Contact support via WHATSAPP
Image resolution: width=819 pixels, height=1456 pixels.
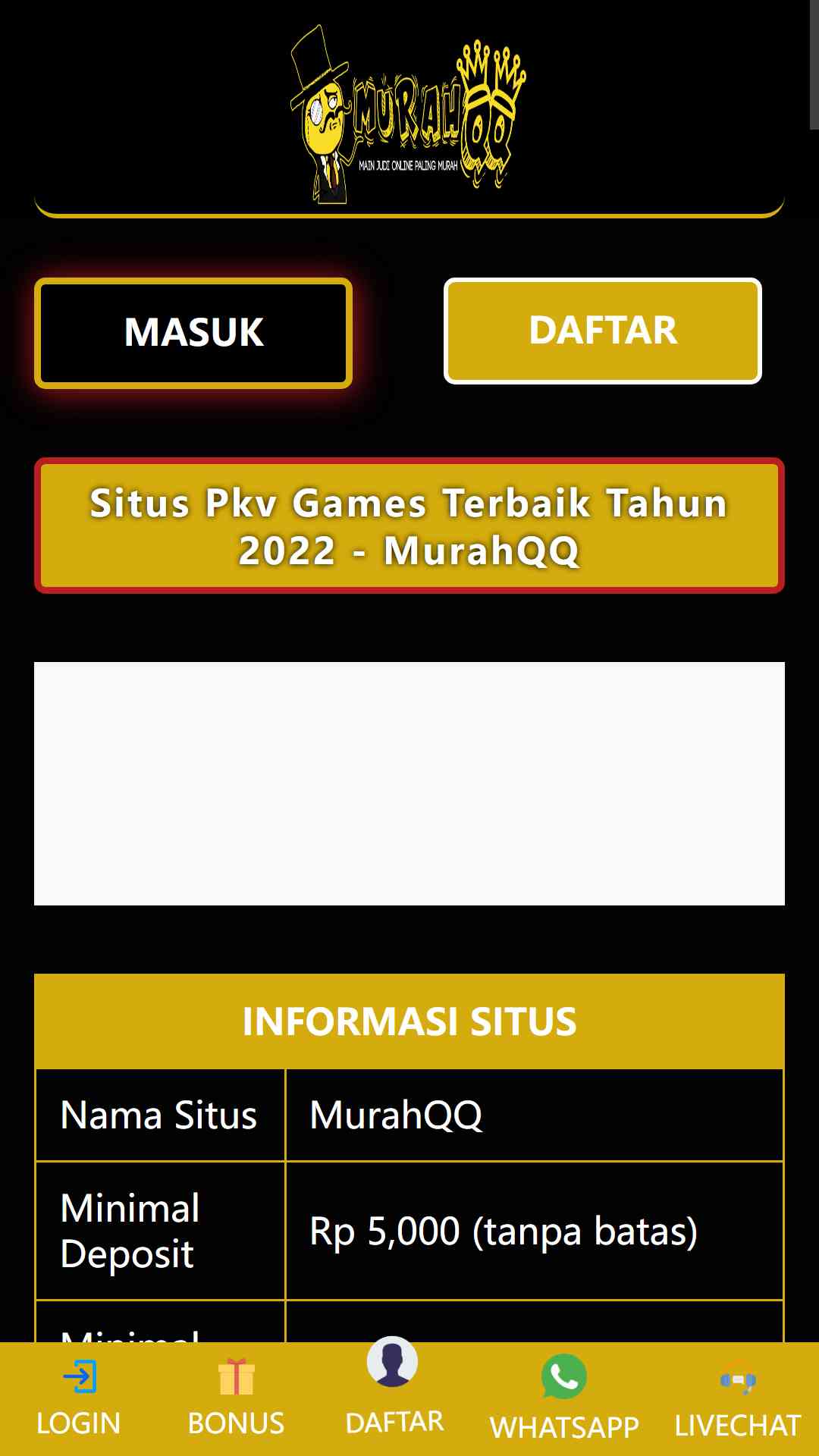pyautogui.click(x=564, y=1399)
